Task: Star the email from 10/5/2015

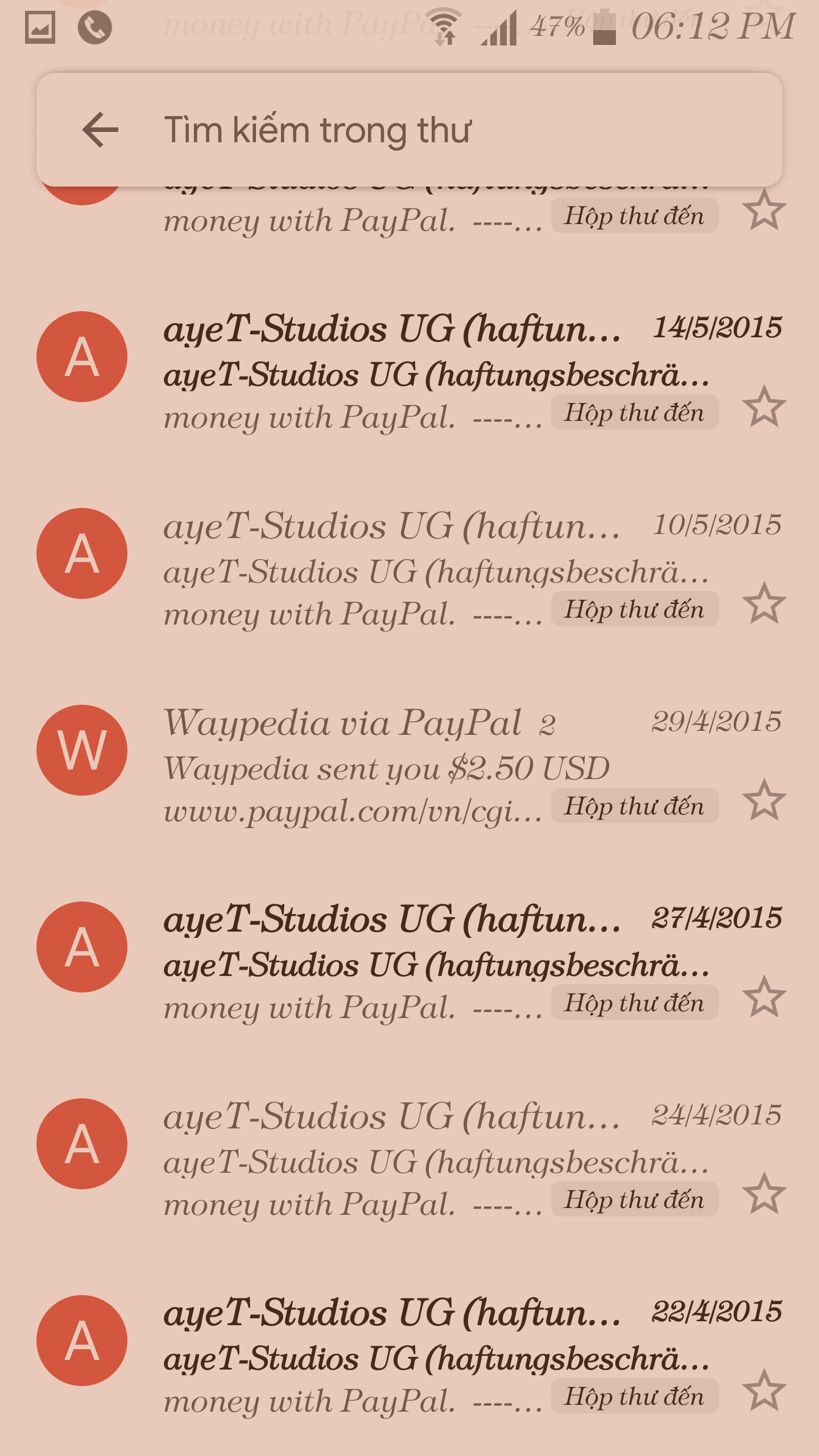Action: (764, 603)
